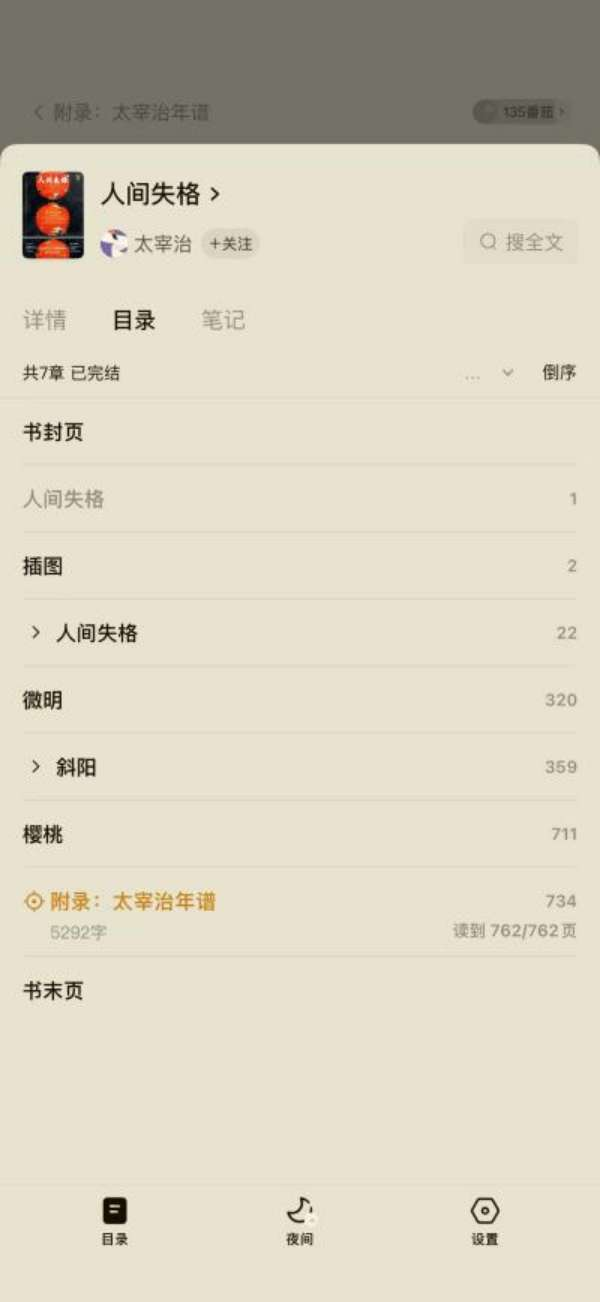
Task: Expand the 斜阳 chapter section
Action: [x=36, y=767]
